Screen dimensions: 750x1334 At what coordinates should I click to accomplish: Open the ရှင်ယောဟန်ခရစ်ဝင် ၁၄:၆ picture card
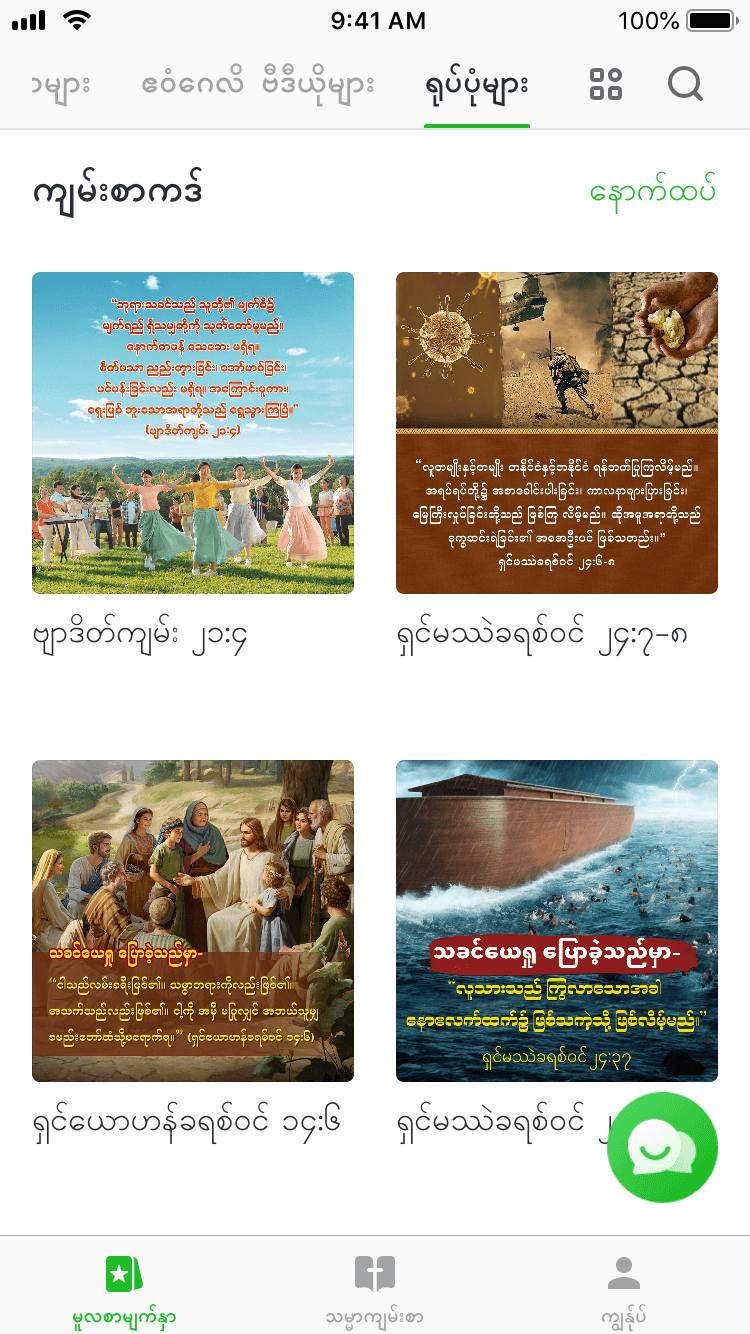click(x=193, y=921)
